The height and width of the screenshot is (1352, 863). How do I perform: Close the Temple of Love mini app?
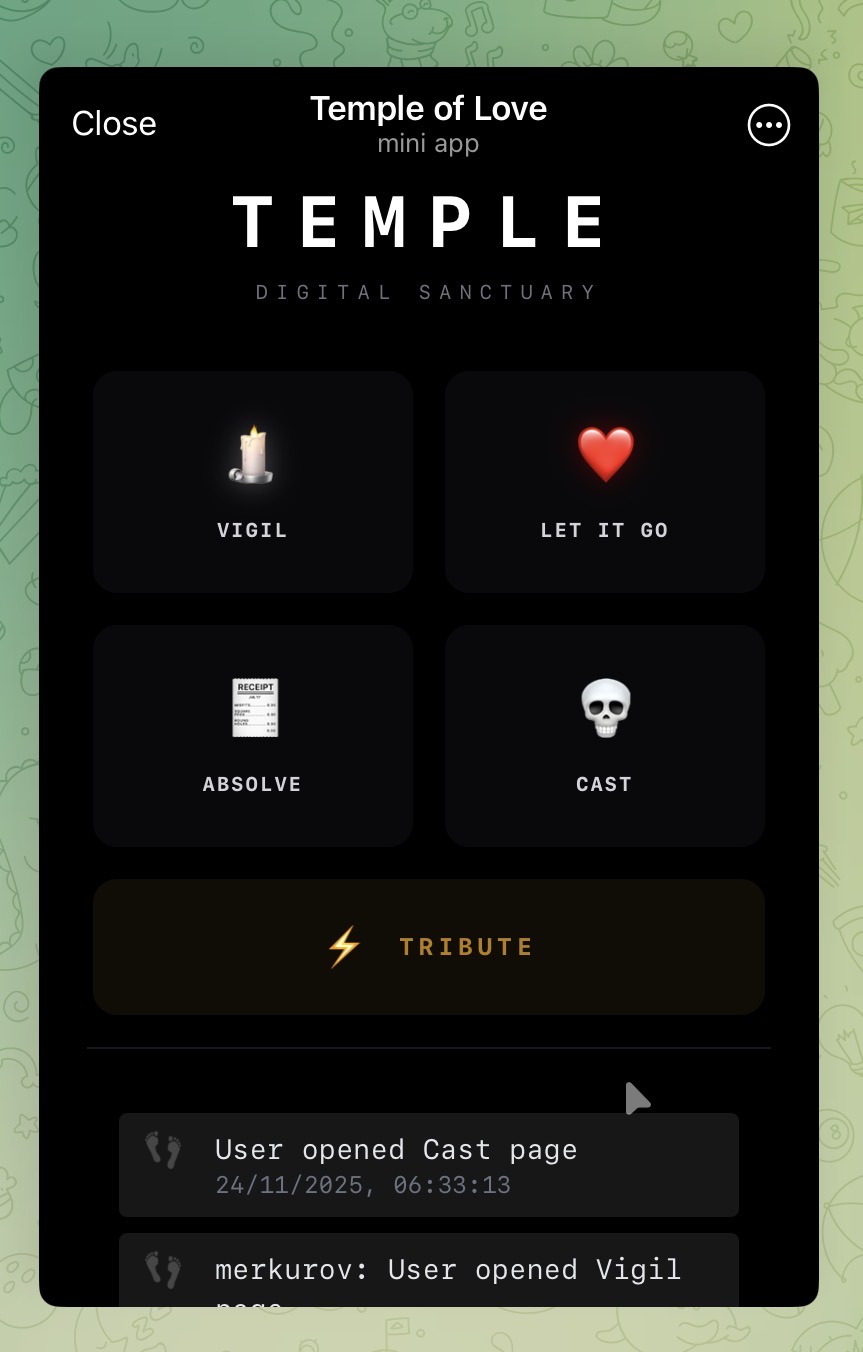(114, 124)
